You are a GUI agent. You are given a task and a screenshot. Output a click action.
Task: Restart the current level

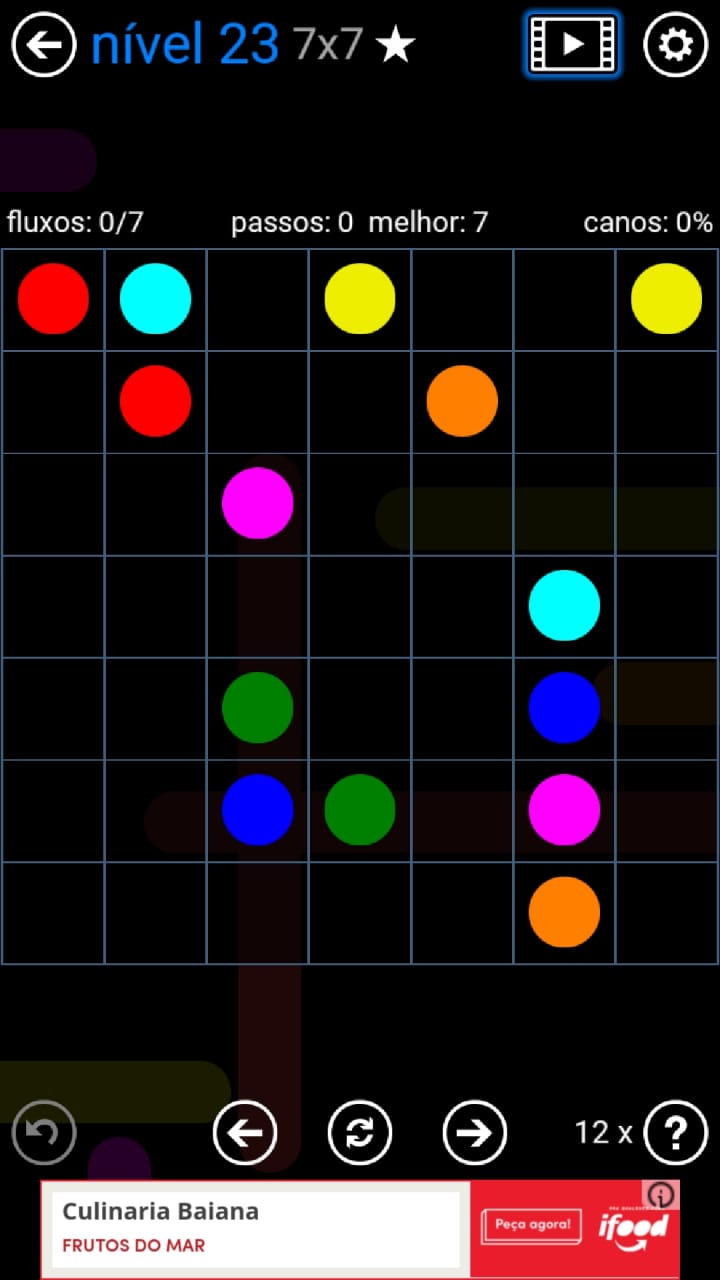[360, 1132]
